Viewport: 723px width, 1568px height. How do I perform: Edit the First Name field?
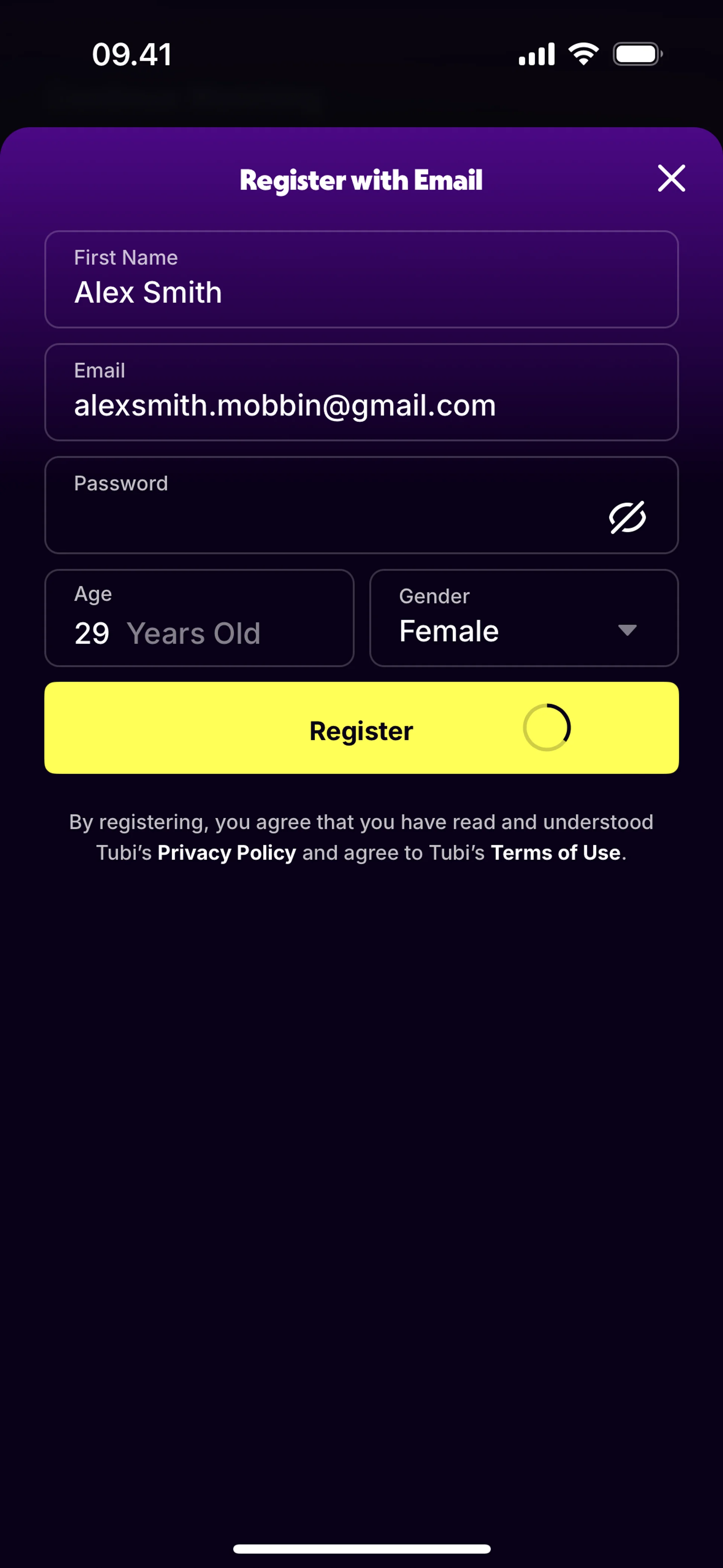tap(361, 280)
